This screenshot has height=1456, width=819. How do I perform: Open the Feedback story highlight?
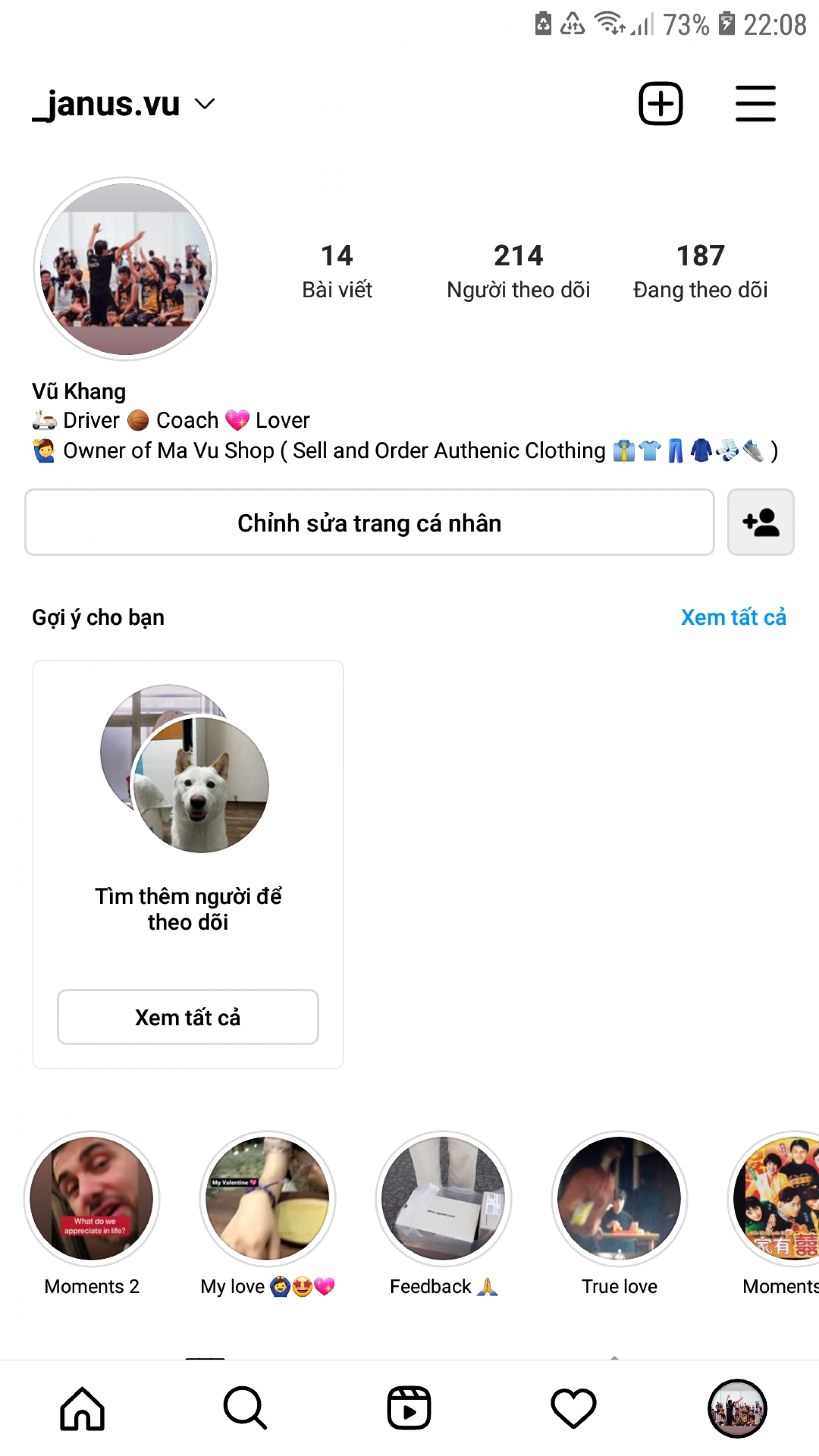(444, 1211)
